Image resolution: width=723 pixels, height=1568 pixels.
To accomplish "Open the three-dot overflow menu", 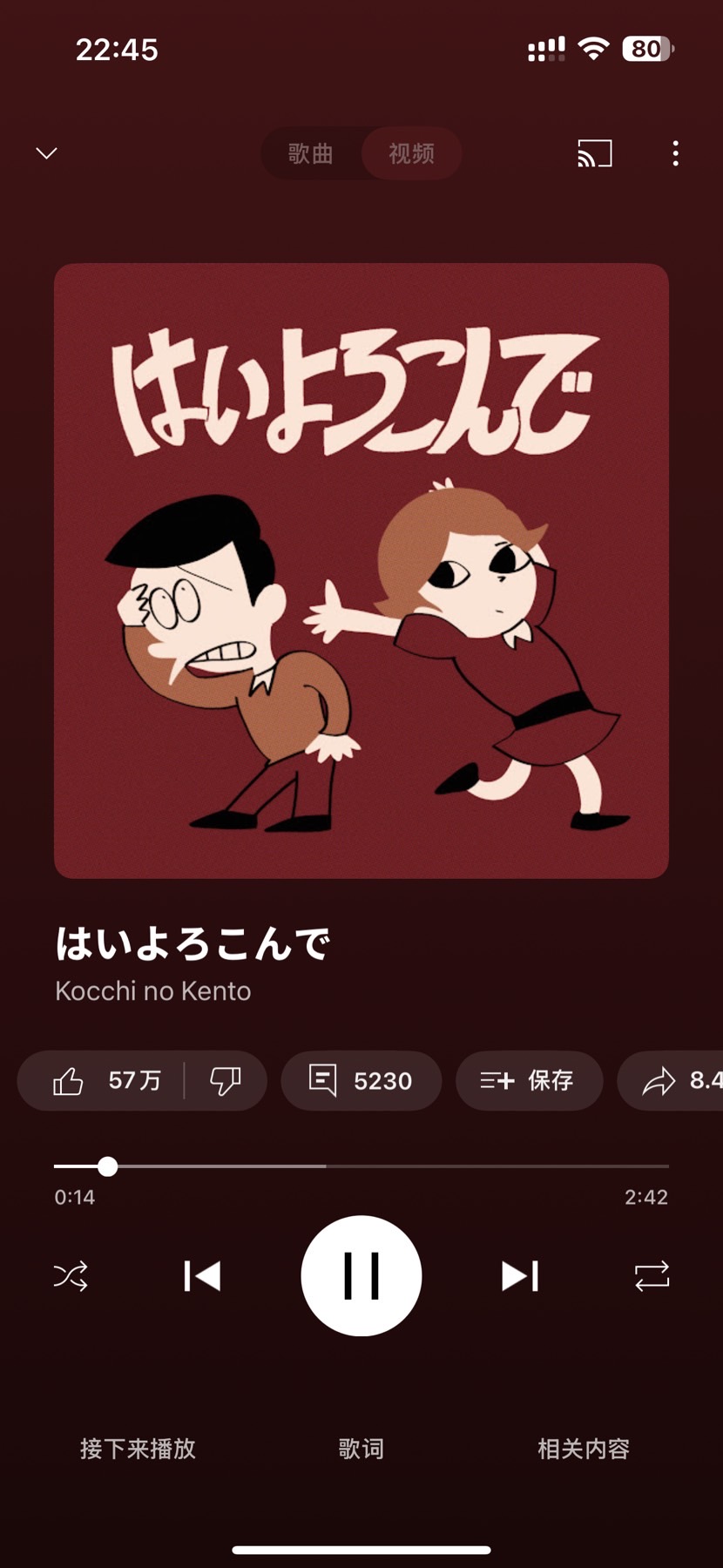I will coord(675,153).
